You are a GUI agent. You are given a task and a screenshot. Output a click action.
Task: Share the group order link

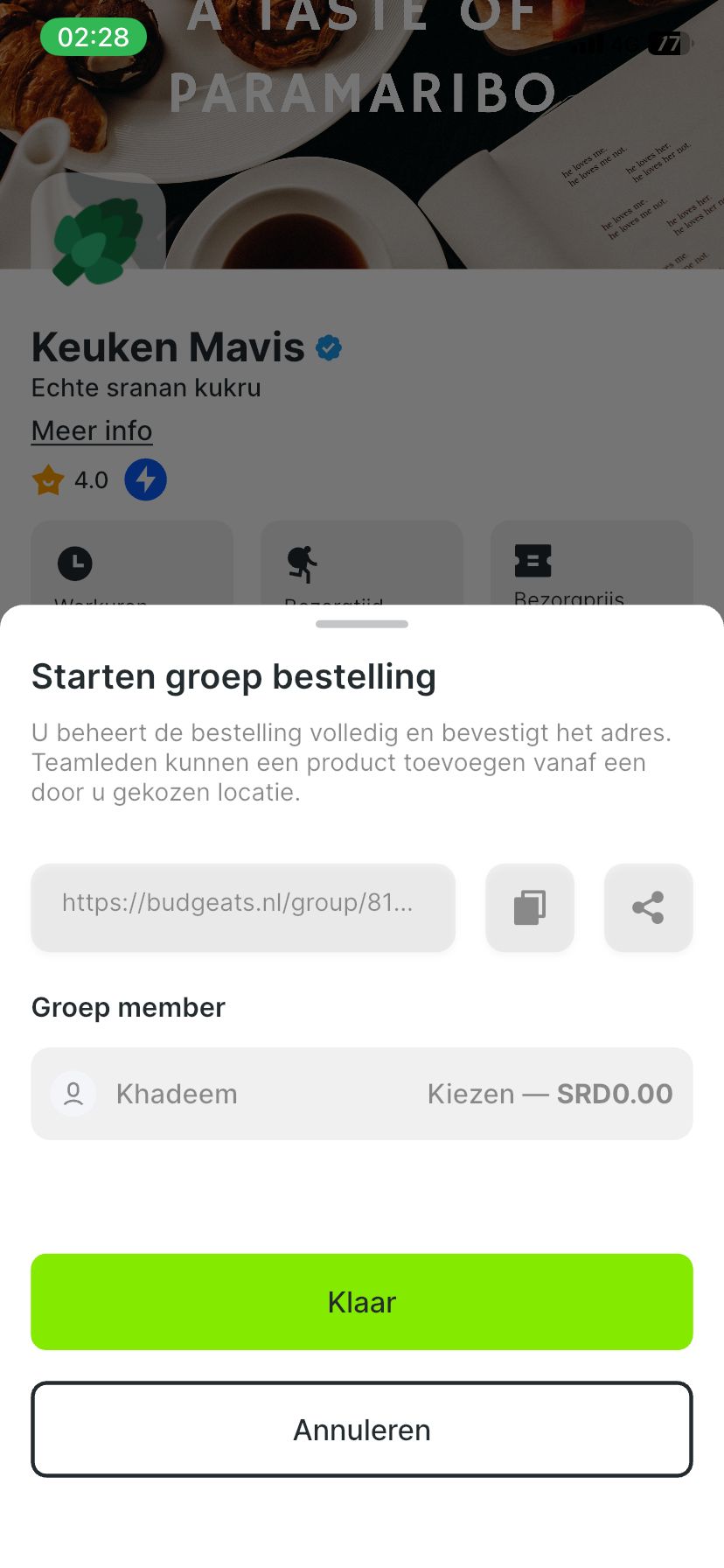(648, 907)
